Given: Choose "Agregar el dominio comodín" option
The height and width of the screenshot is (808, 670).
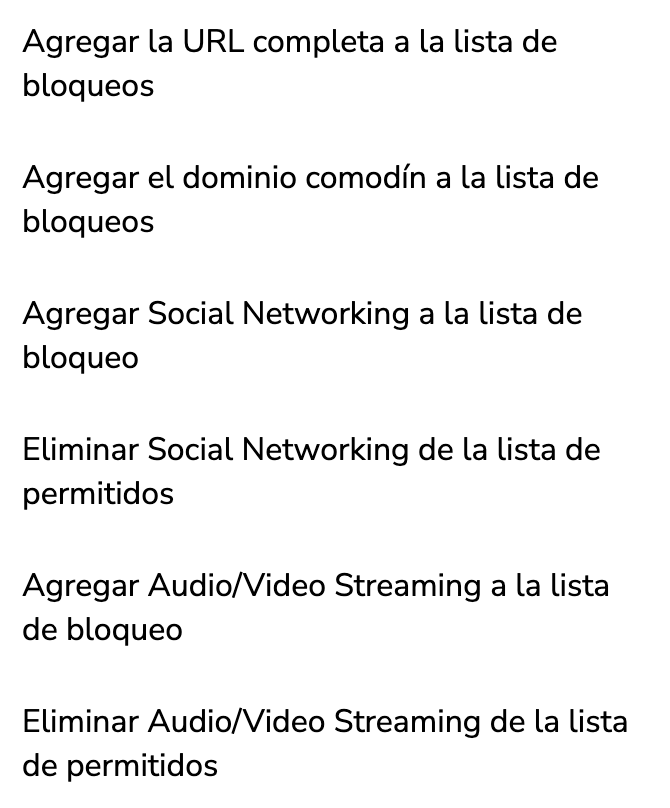Looking at the screenshot, I should pyautogui.click(x=310, y=200).
